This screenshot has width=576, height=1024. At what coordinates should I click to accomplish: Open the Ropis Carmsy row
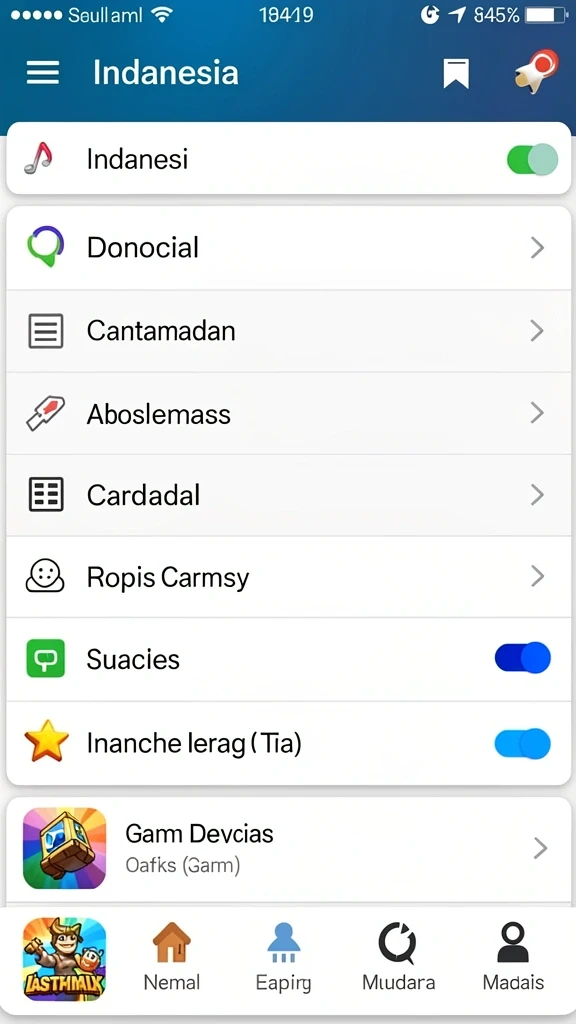click(x=289, y=577)
